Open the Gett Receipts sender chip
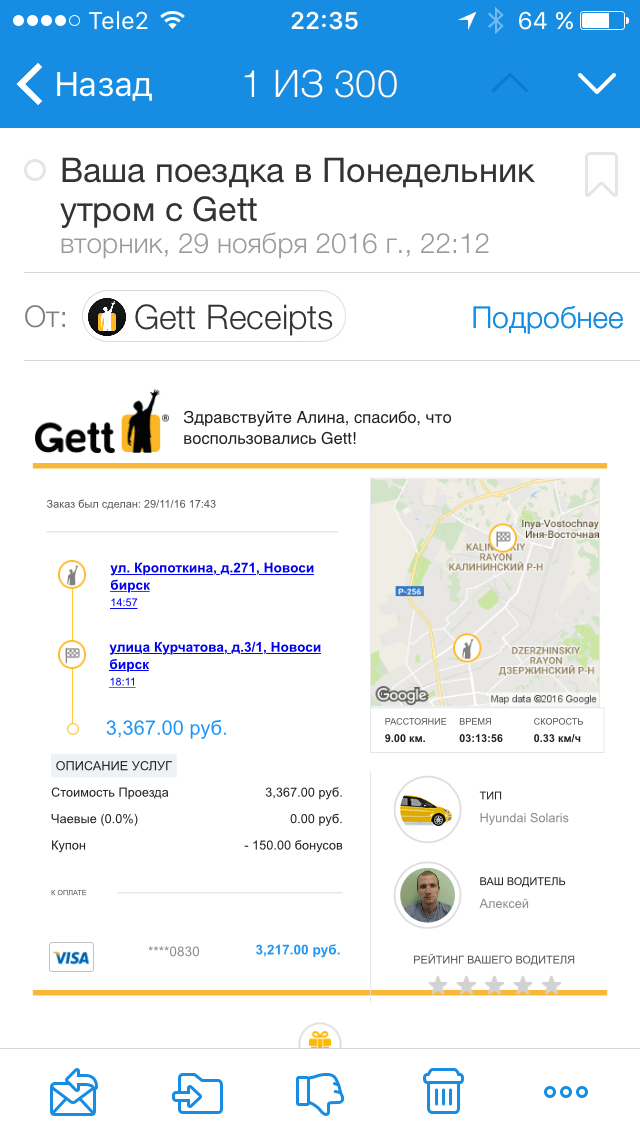The image size is (640, 1136). [214, 317]
